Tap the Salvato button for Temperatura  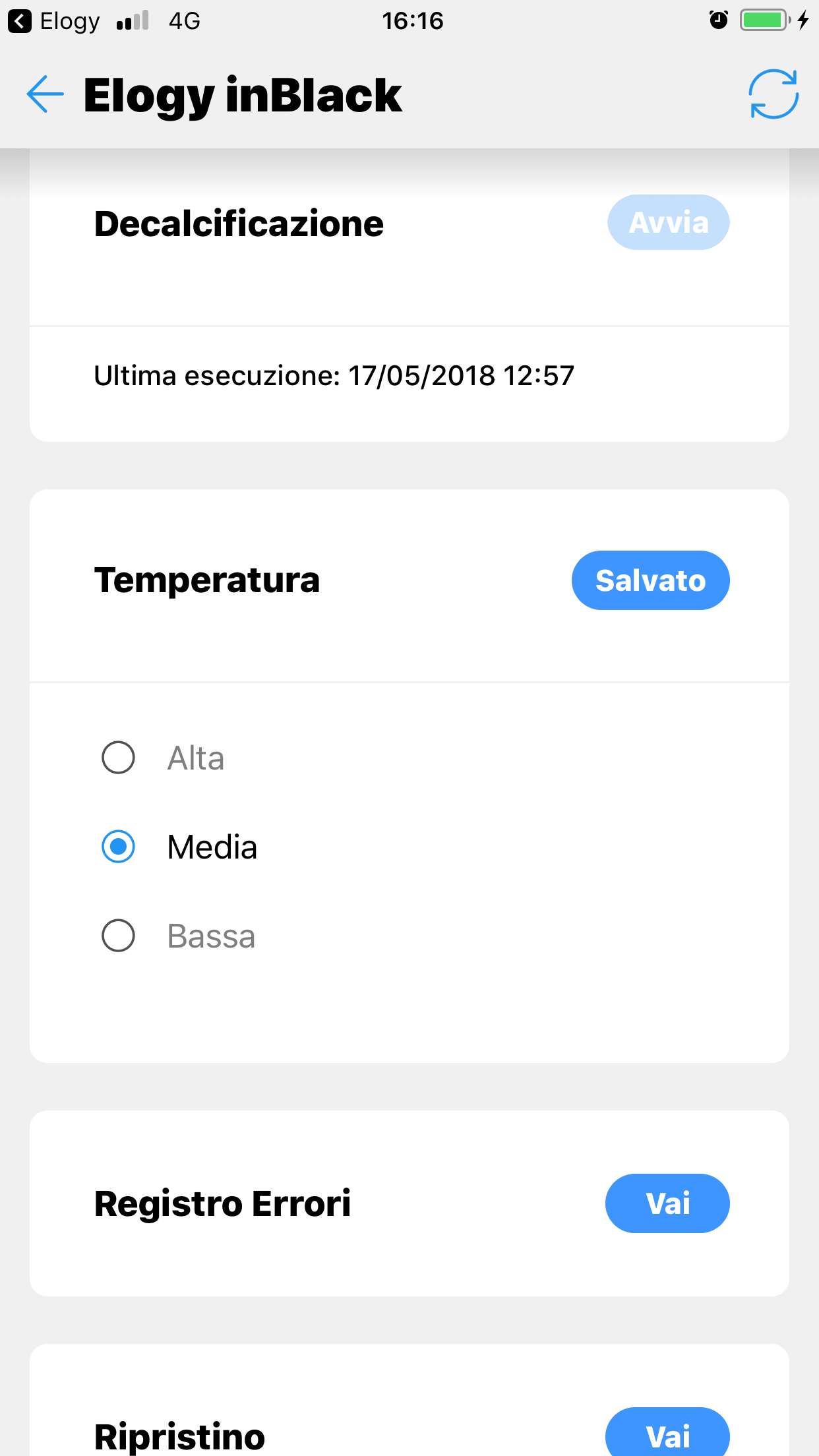[x=650, y=580]
